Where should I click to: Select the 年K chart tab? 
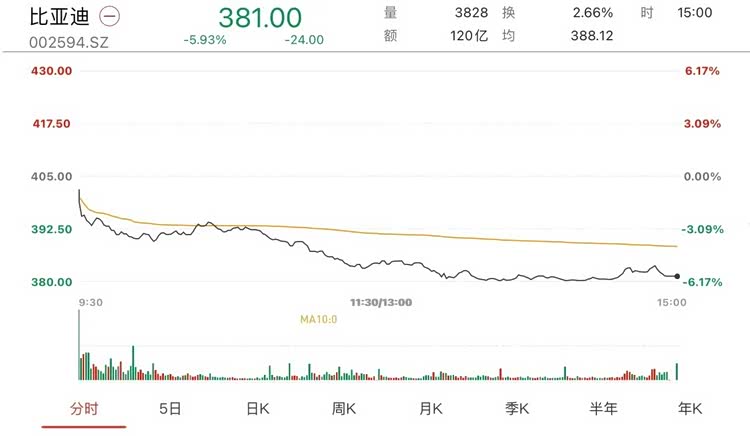[690, 408]
